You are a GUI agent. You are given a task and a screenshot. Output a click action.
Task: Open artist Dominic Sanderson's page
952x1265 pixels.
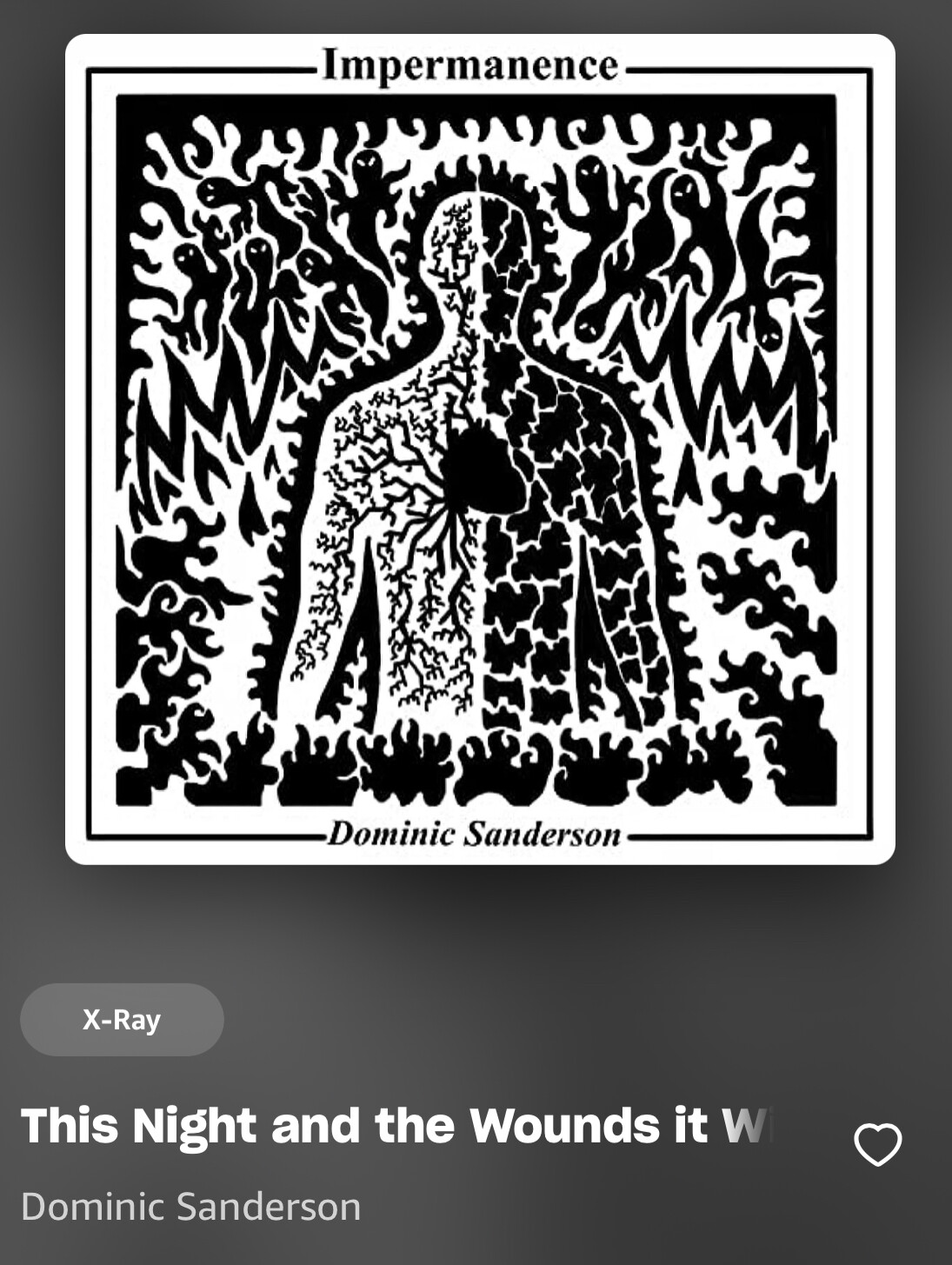click(190, 1207)
